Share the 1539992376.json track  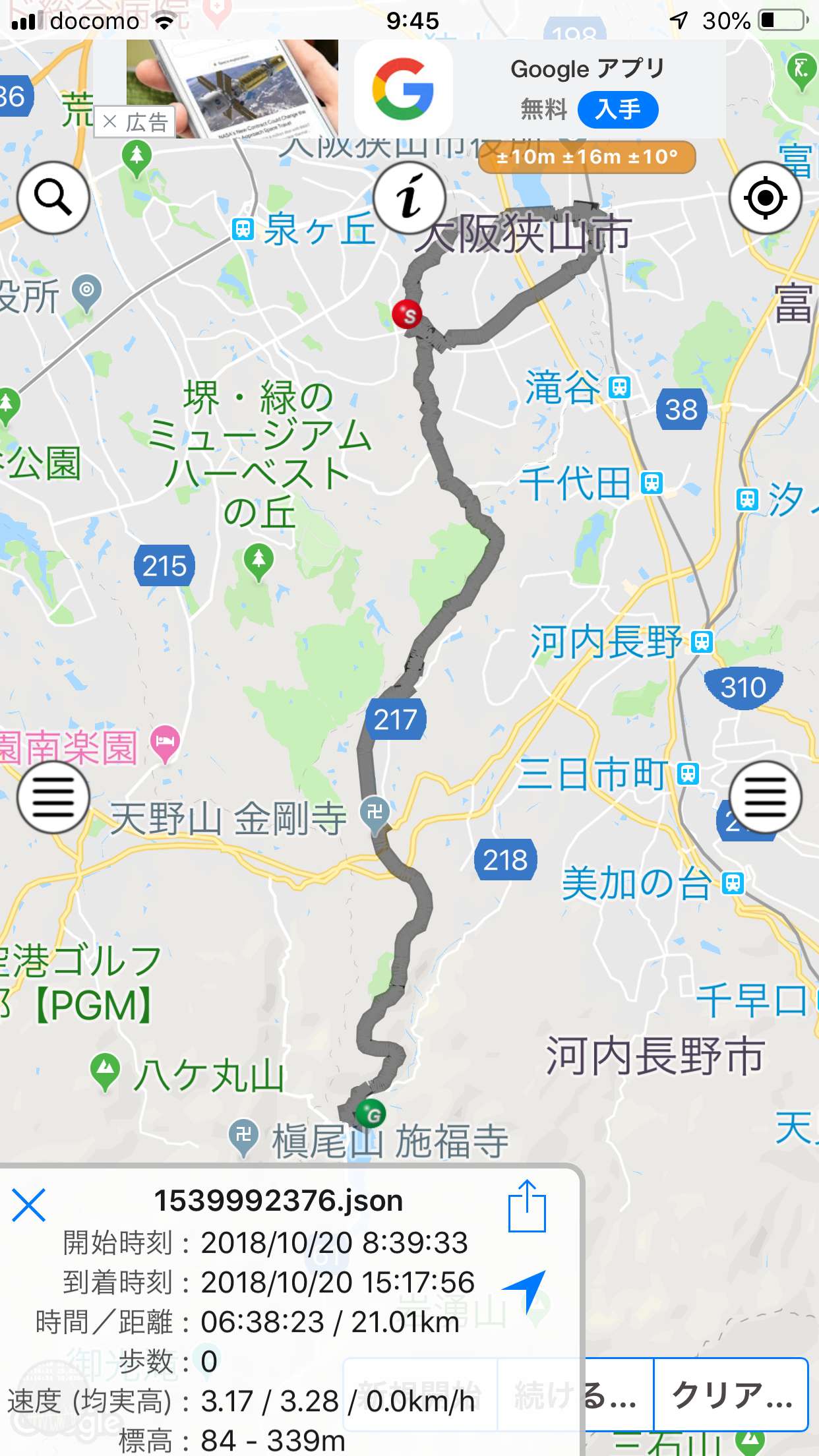tap(527, 1207)
